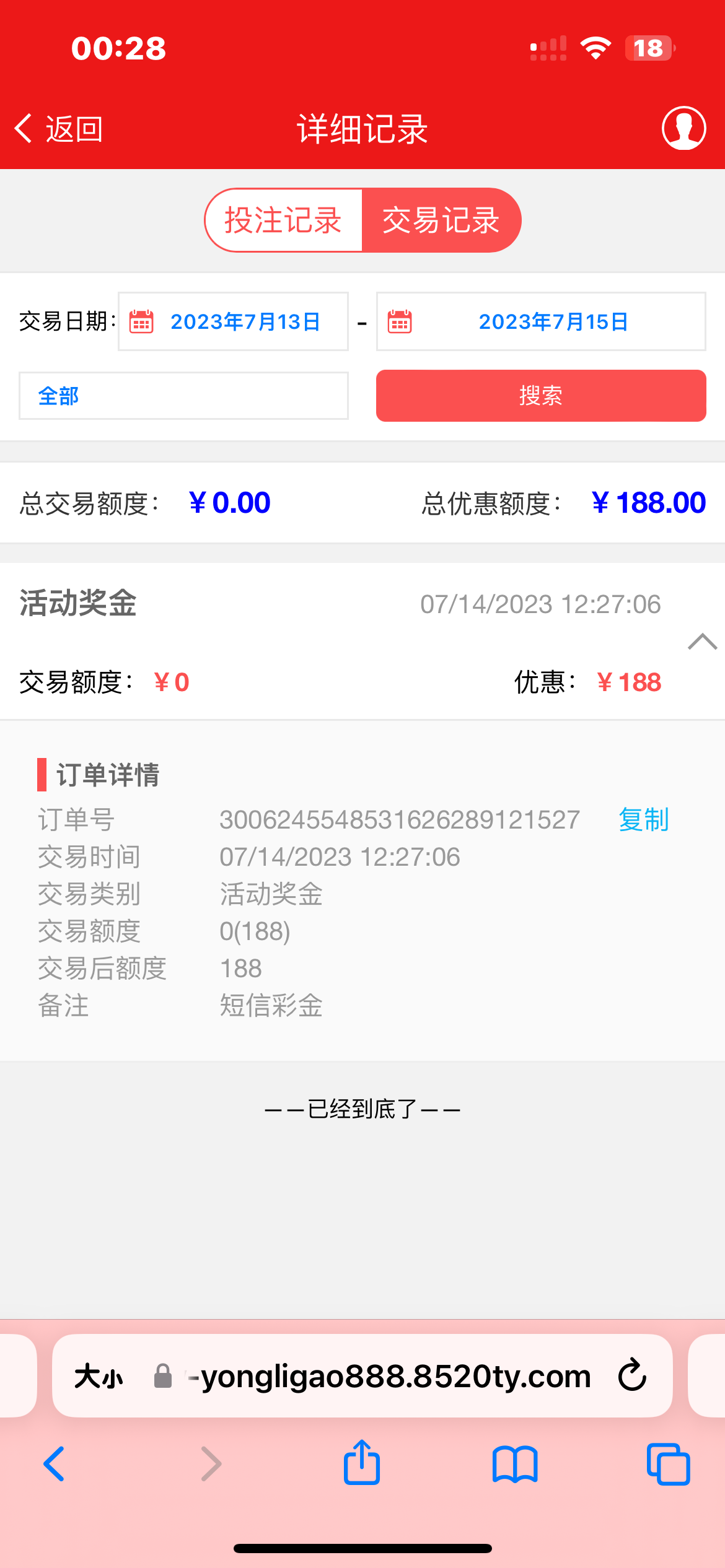Go back with the 返回 button
The image size is (725, 1568).
59,129
